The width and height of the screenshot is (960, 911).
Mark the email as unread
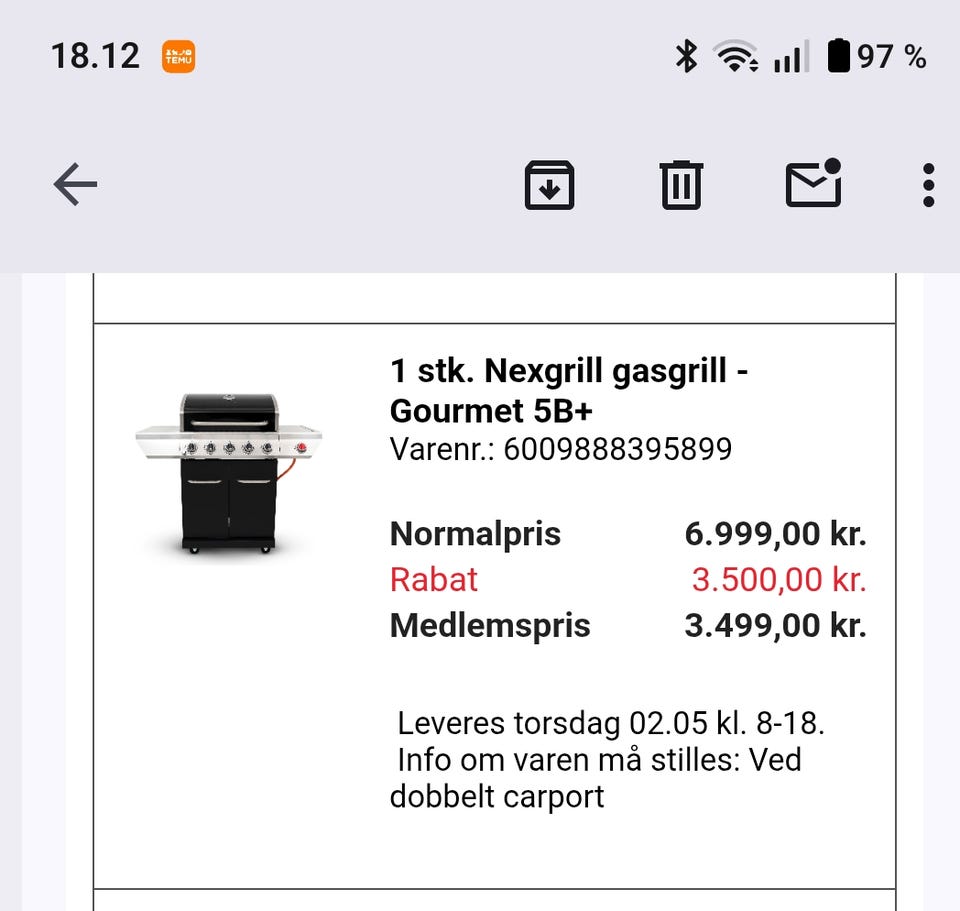[813, 185]
